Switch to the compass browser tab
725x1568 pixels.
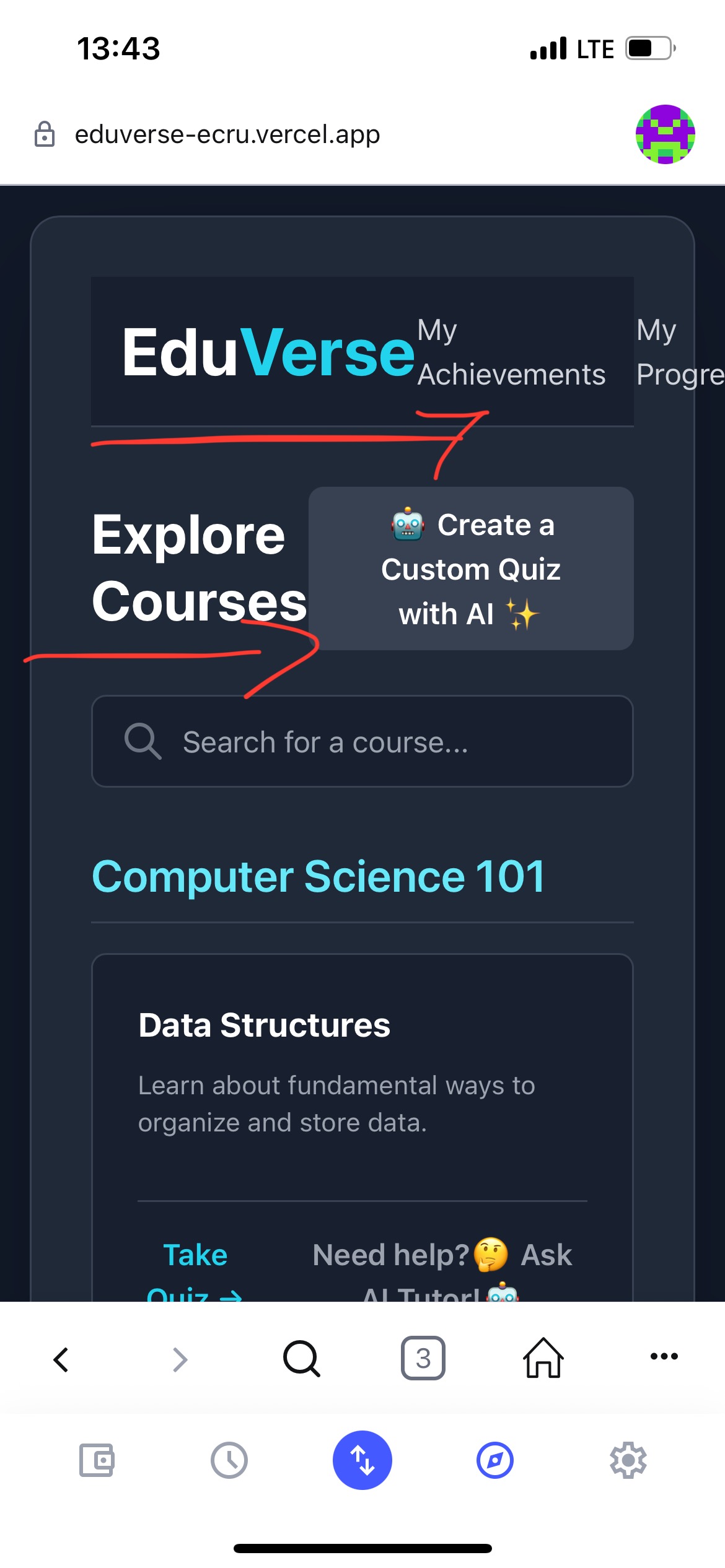(x=495, y=1460)
